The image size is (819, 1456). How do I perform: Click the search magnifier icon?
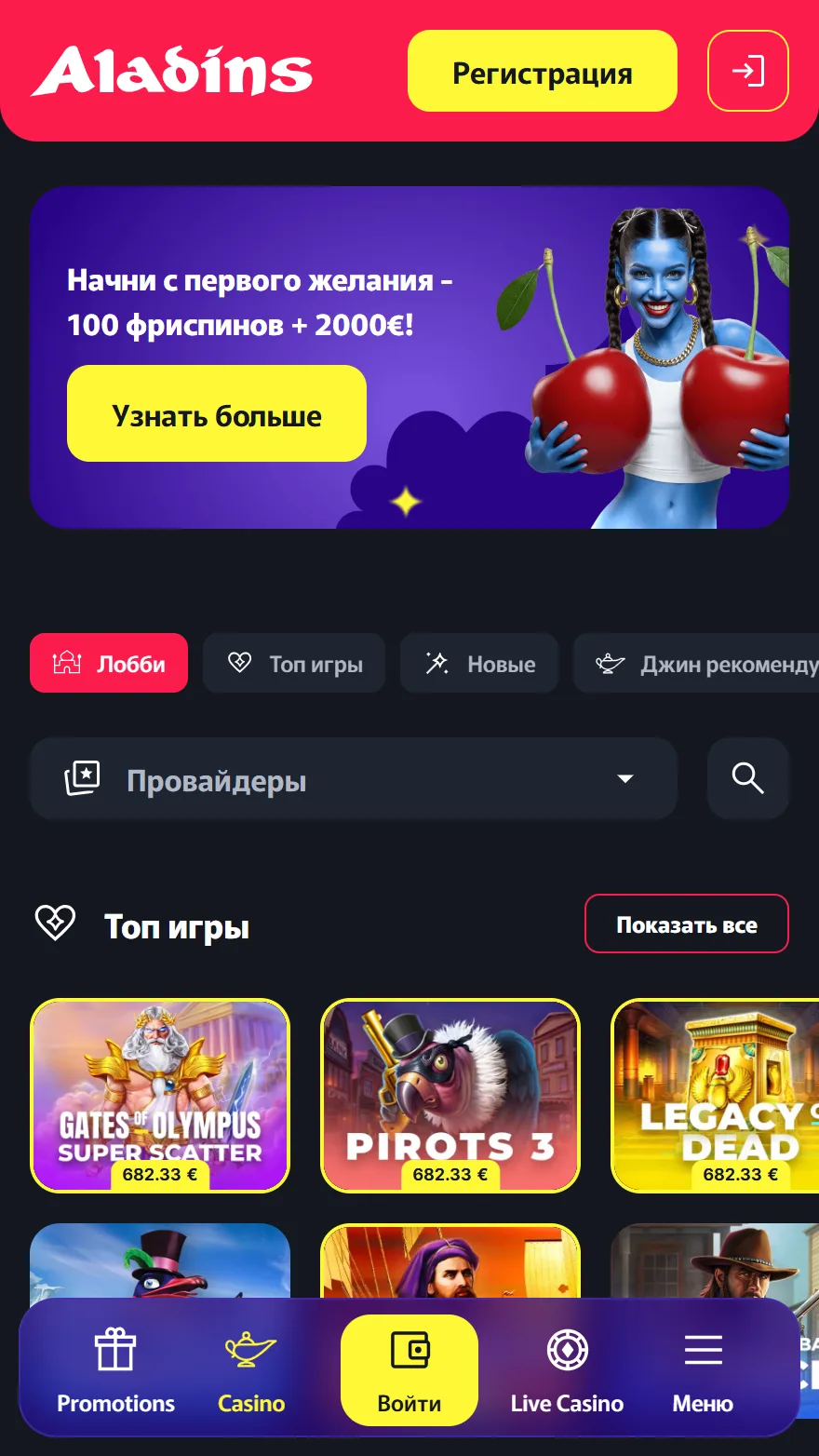click(x=747, y=778)
